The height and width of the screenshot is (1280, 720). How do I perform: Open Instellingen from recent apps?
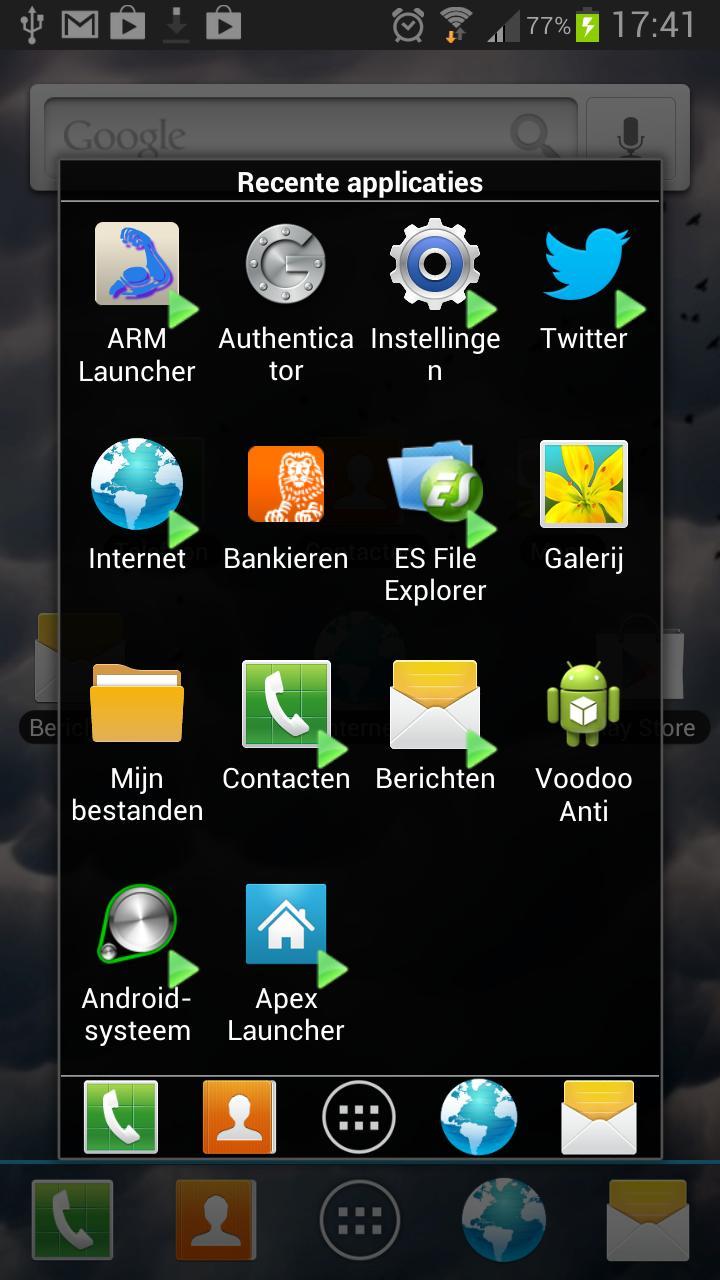tap(435, 264)
